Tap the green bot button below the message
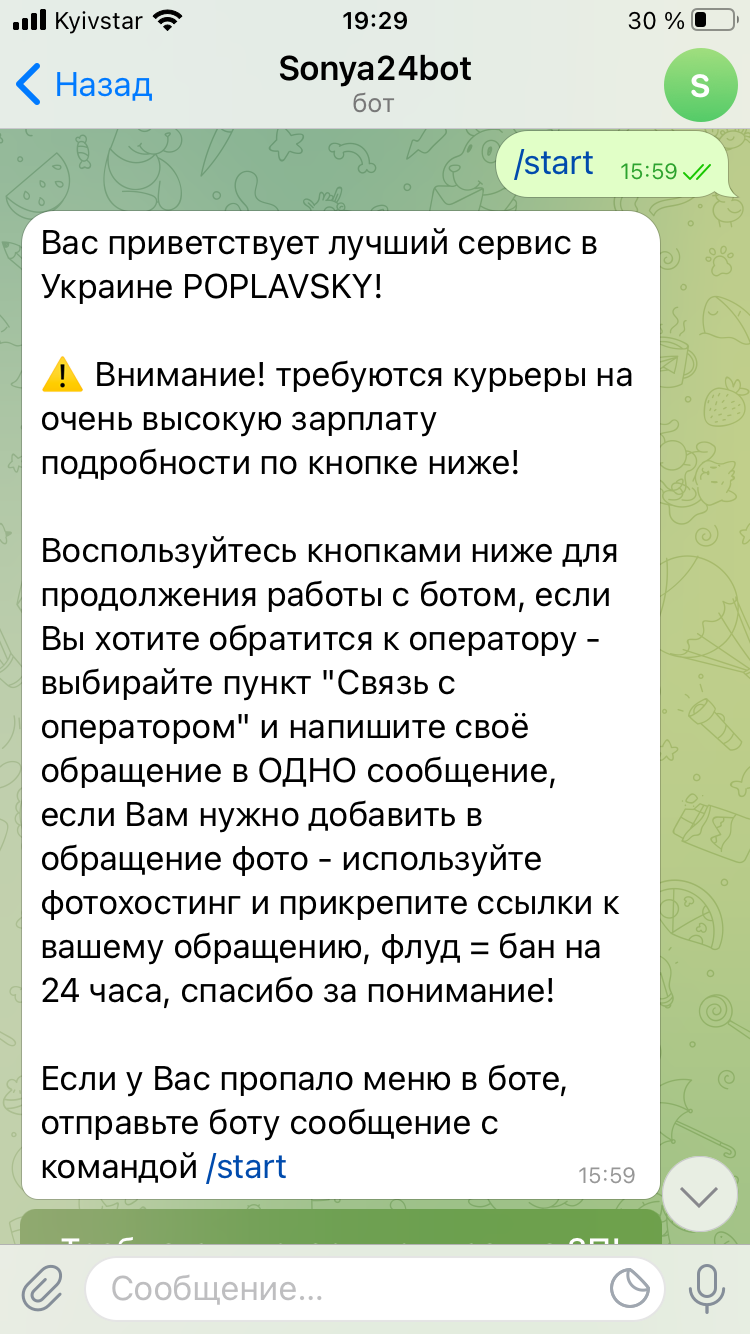The width and height of the screenshot is (750, 1334). pyautogui.click(x=341, y=1227)
